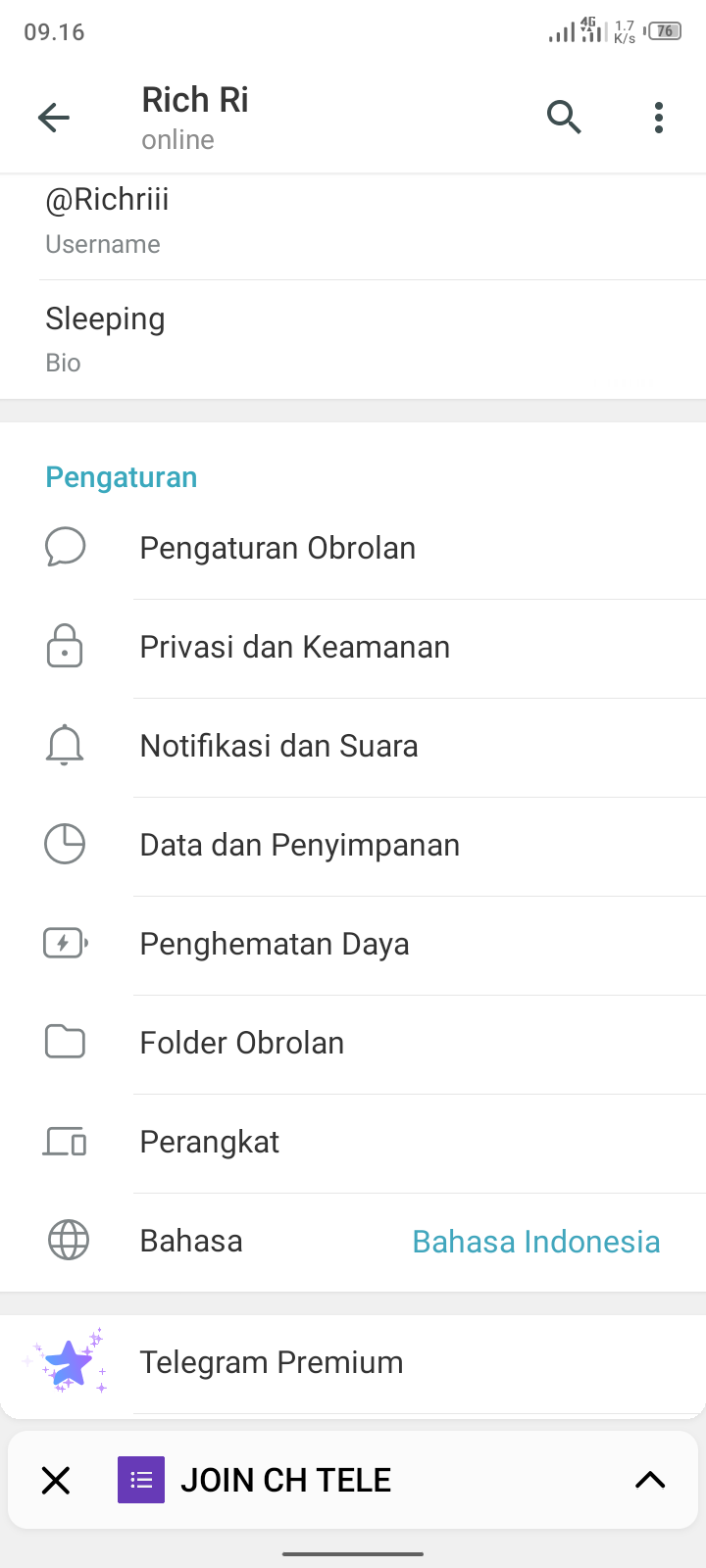Open Pengaturan Obrolan settings
The height and width of the screenshot is (1568, 706).
[353, 549]
